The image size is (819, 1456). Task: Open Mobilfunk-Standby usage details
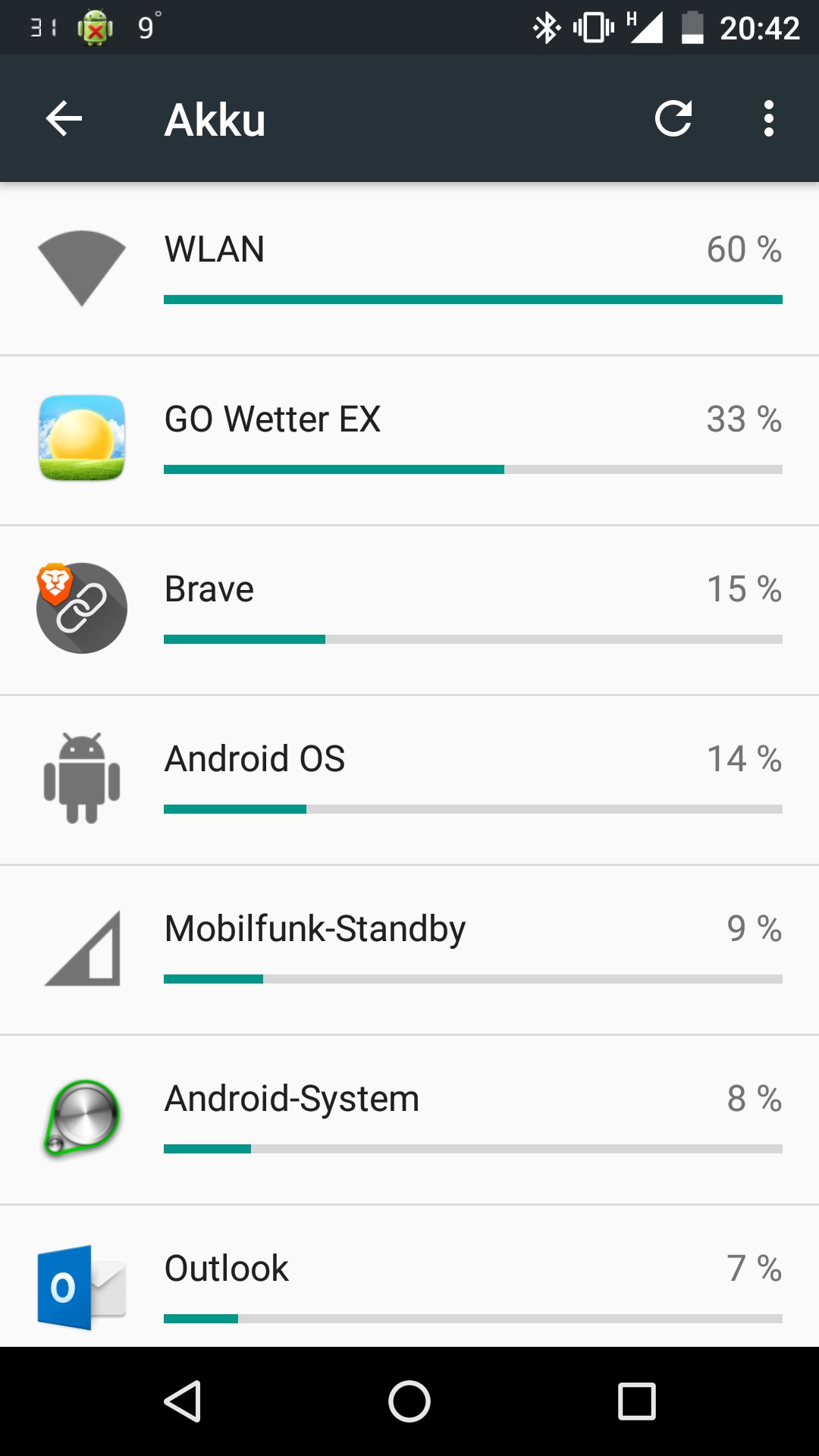409,949
